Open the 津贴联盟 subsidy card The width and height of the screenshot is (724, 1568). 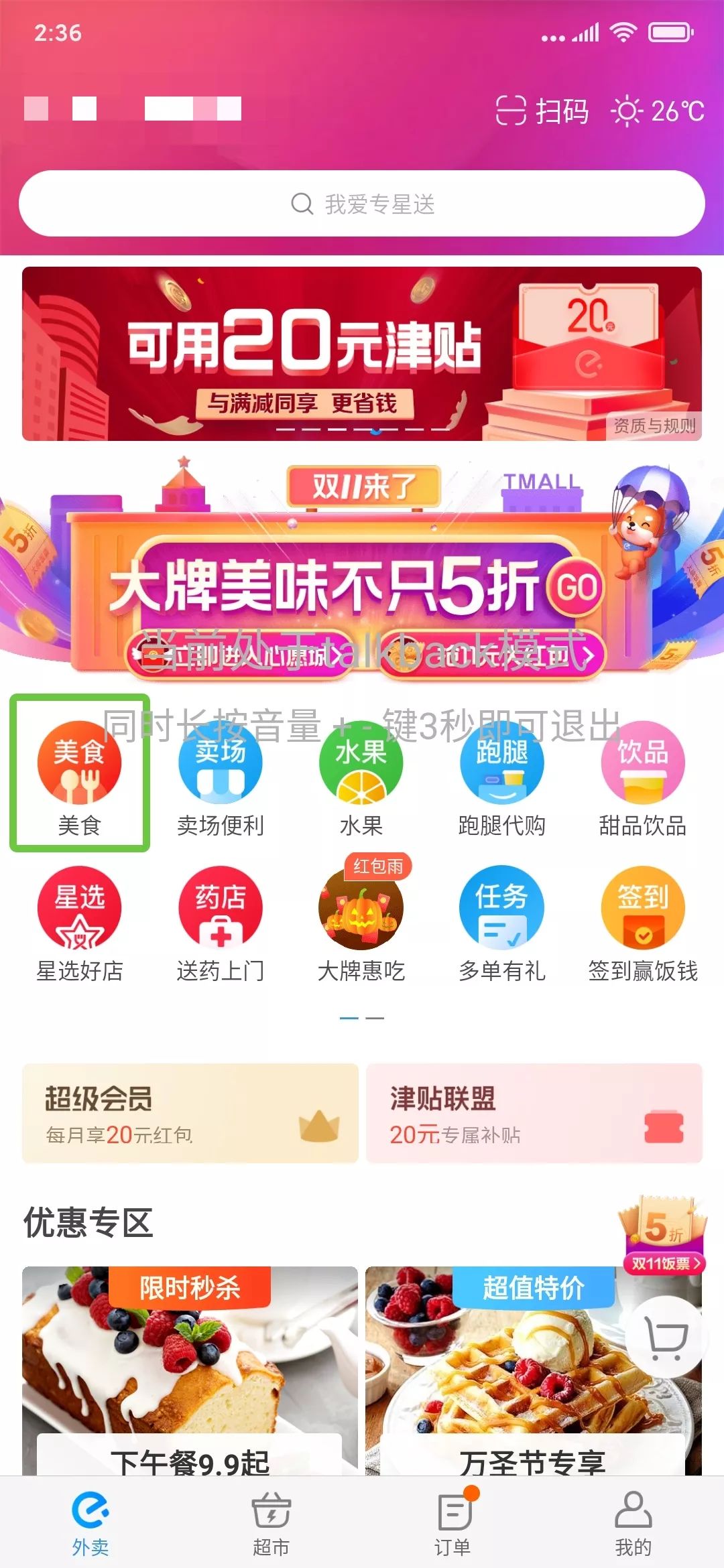534,1113
